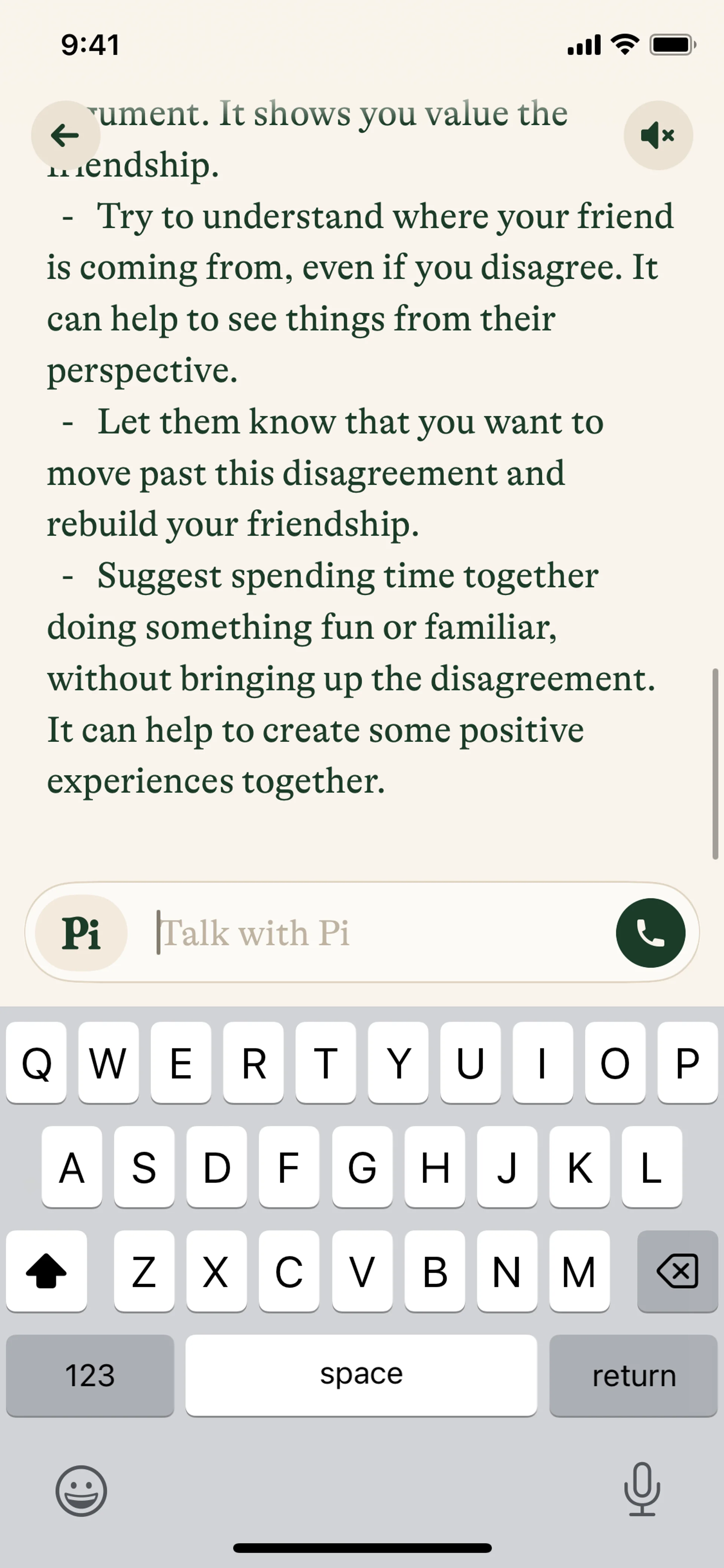Viewport: 724px width, 1568px height.
Task: Go back using the arrow button
Action: [65, 135]
